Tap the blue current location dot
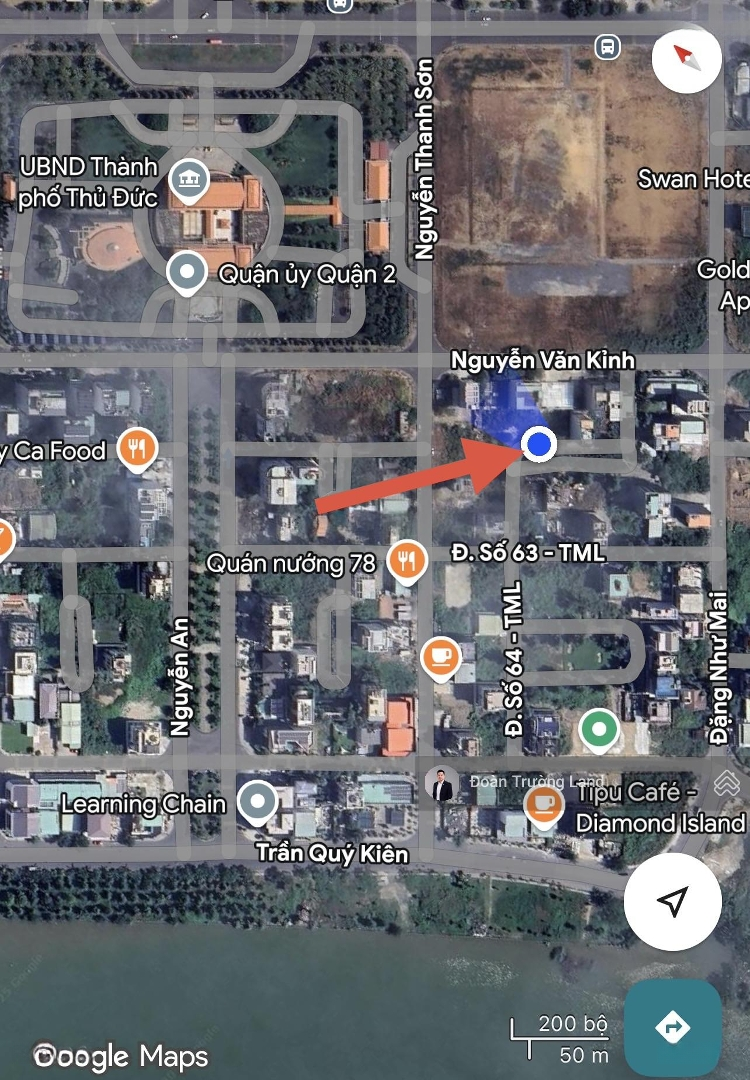The height and width of the screenshot is (1080, 750). pos(539,443)
